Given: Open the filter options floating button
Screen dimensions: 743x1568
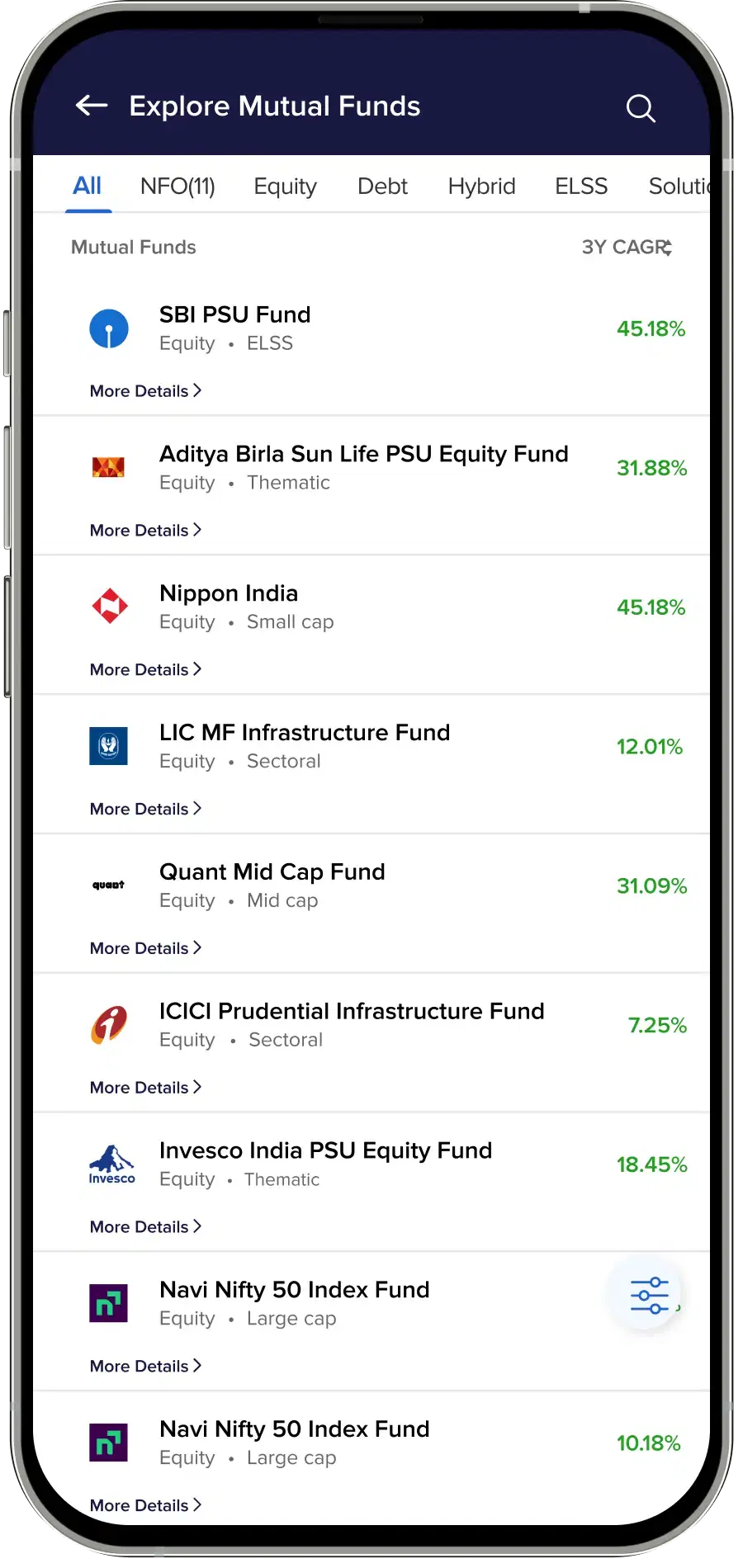Looking at the screenshot, I should 649,1294.
